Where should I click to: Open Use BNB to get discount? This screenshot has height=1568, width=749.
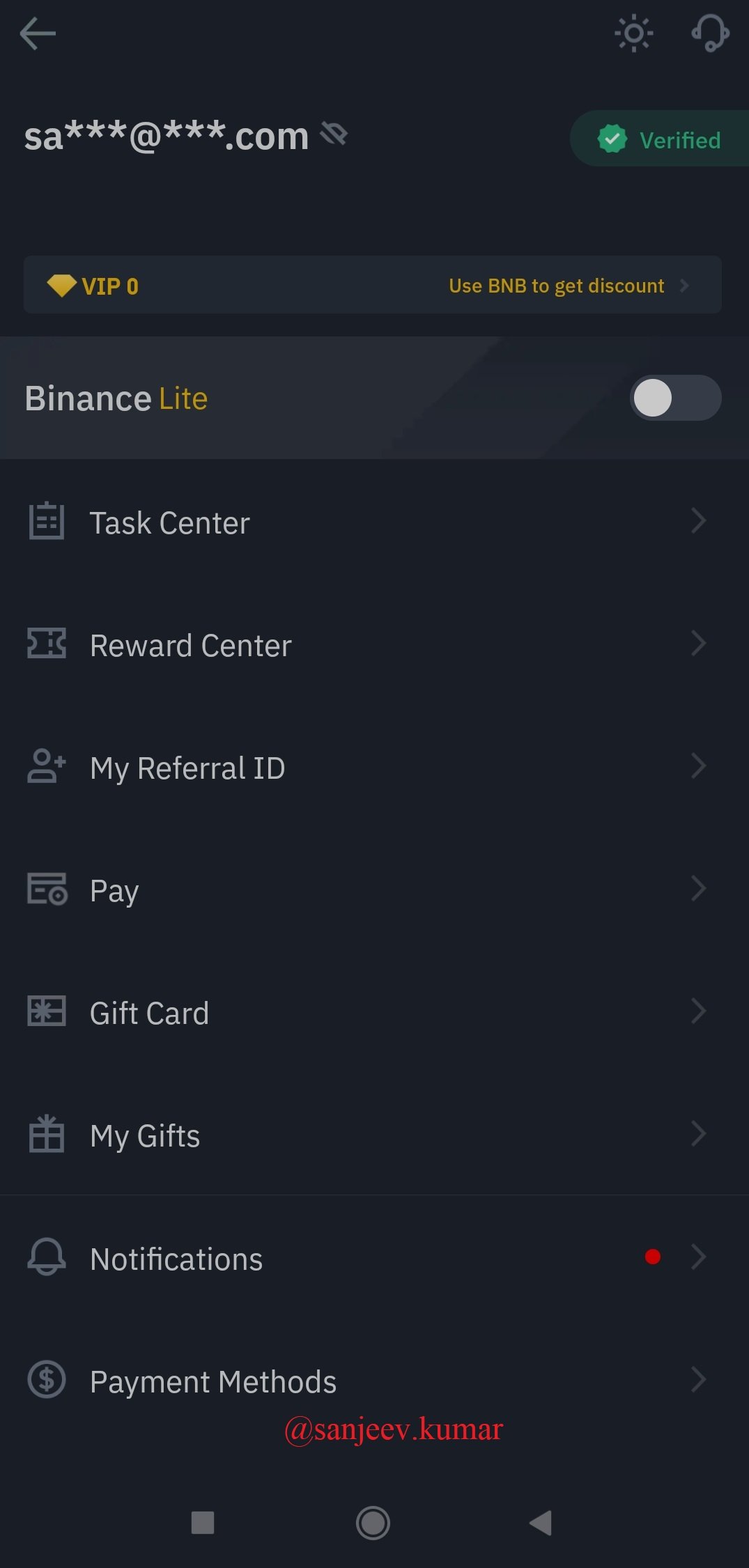click(569, 286)
